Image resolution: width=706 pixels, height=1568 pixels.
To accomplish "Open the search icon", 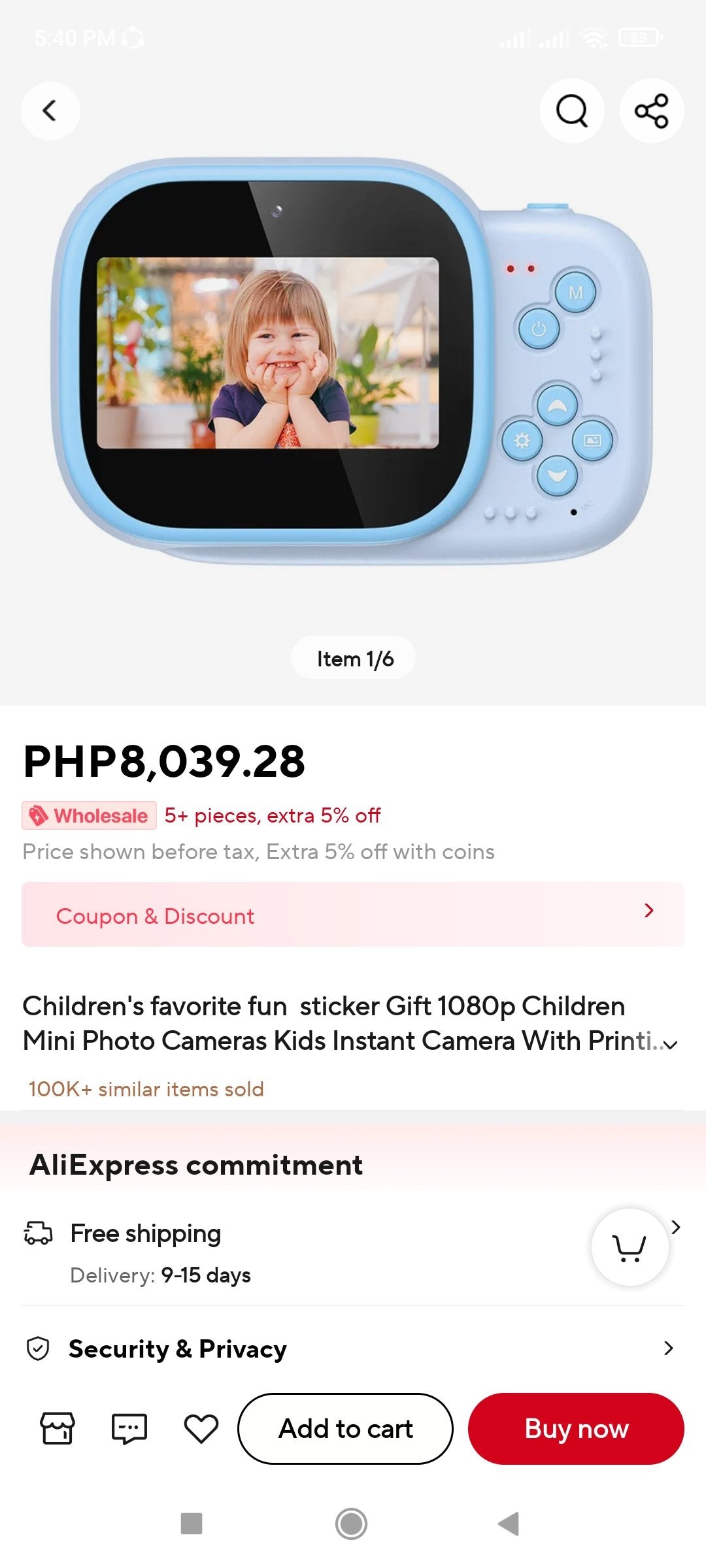I will tap(572, 110).
